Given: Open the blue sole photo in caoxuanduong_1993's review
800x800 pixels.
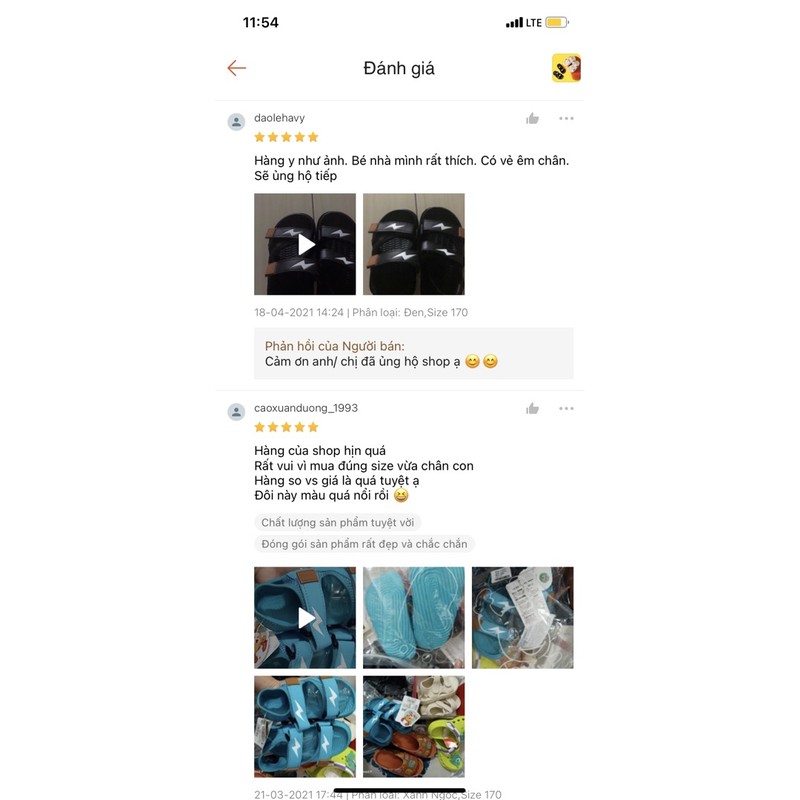Looking at the screenshot, I should coord(413,618).
